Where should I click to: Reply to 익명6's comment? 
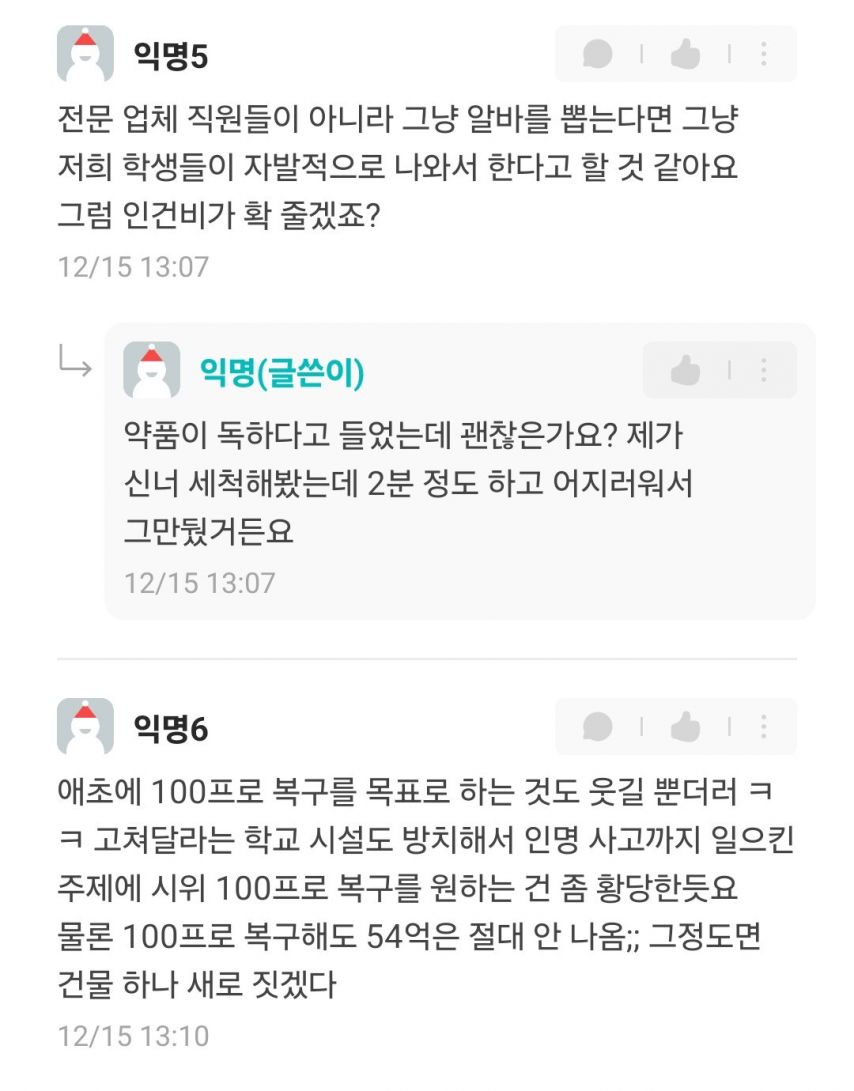tap(597, 727)
